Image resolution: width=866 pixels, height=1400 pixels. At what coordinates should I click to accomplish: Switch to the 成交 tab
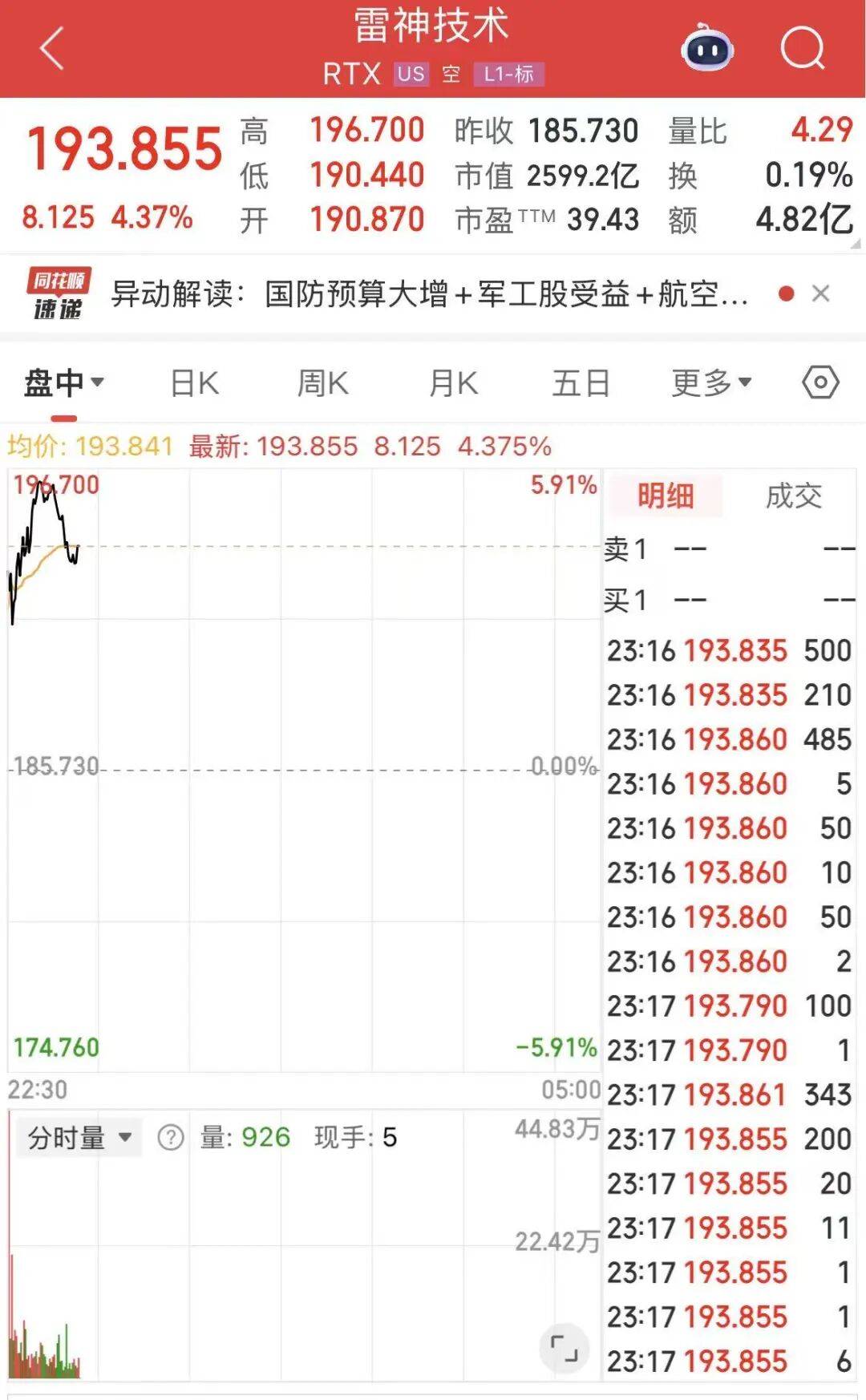[x=794, y=497]
